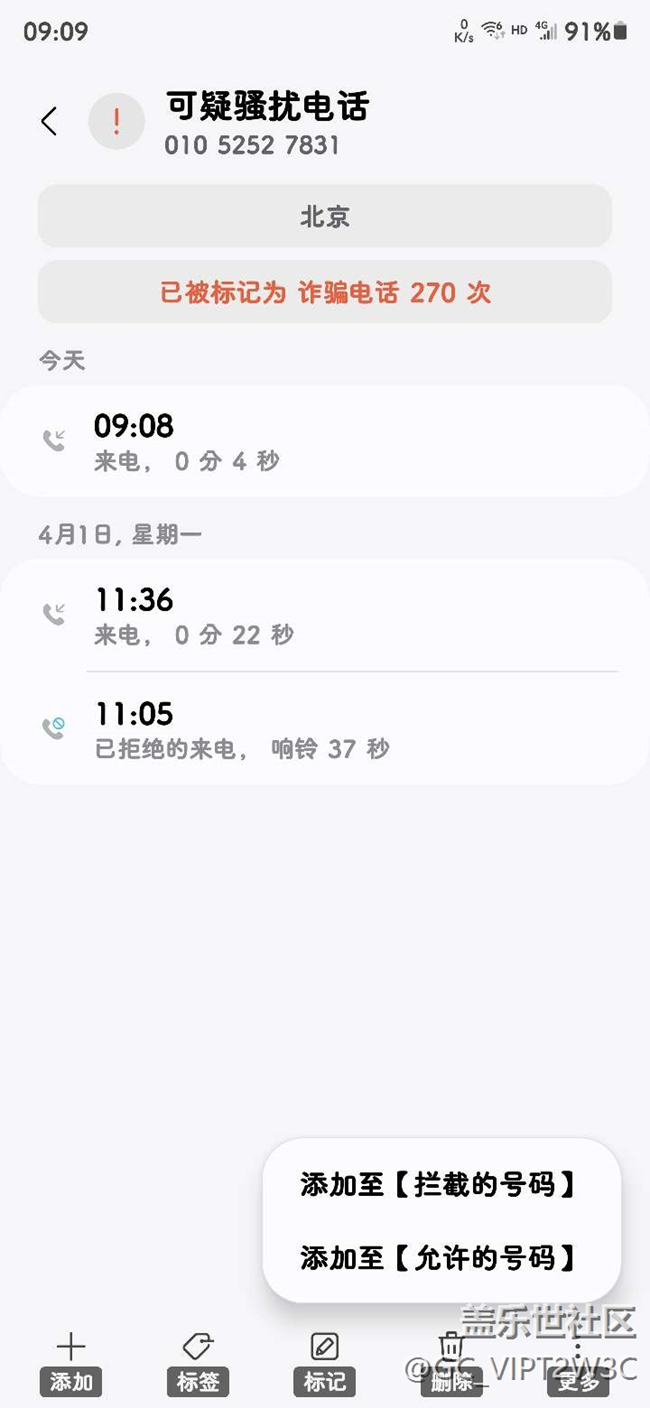This screenshot has width=650, height=1408.
Task: Open the 09:08 incoming call entry
Action: [x=324, y=441]
